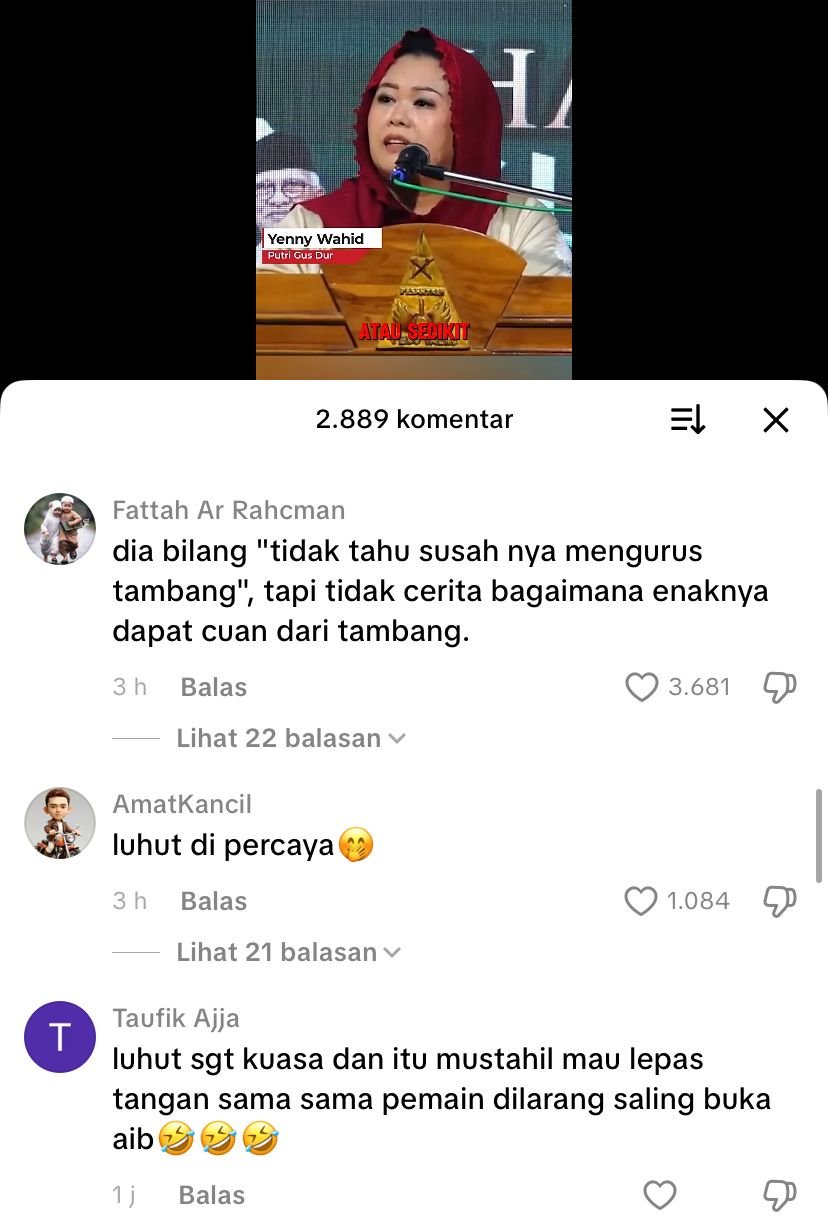Dislike Taufik Ajja's comment
The height and width of the screenshot is (1220, 828).
coord(779,1195)
